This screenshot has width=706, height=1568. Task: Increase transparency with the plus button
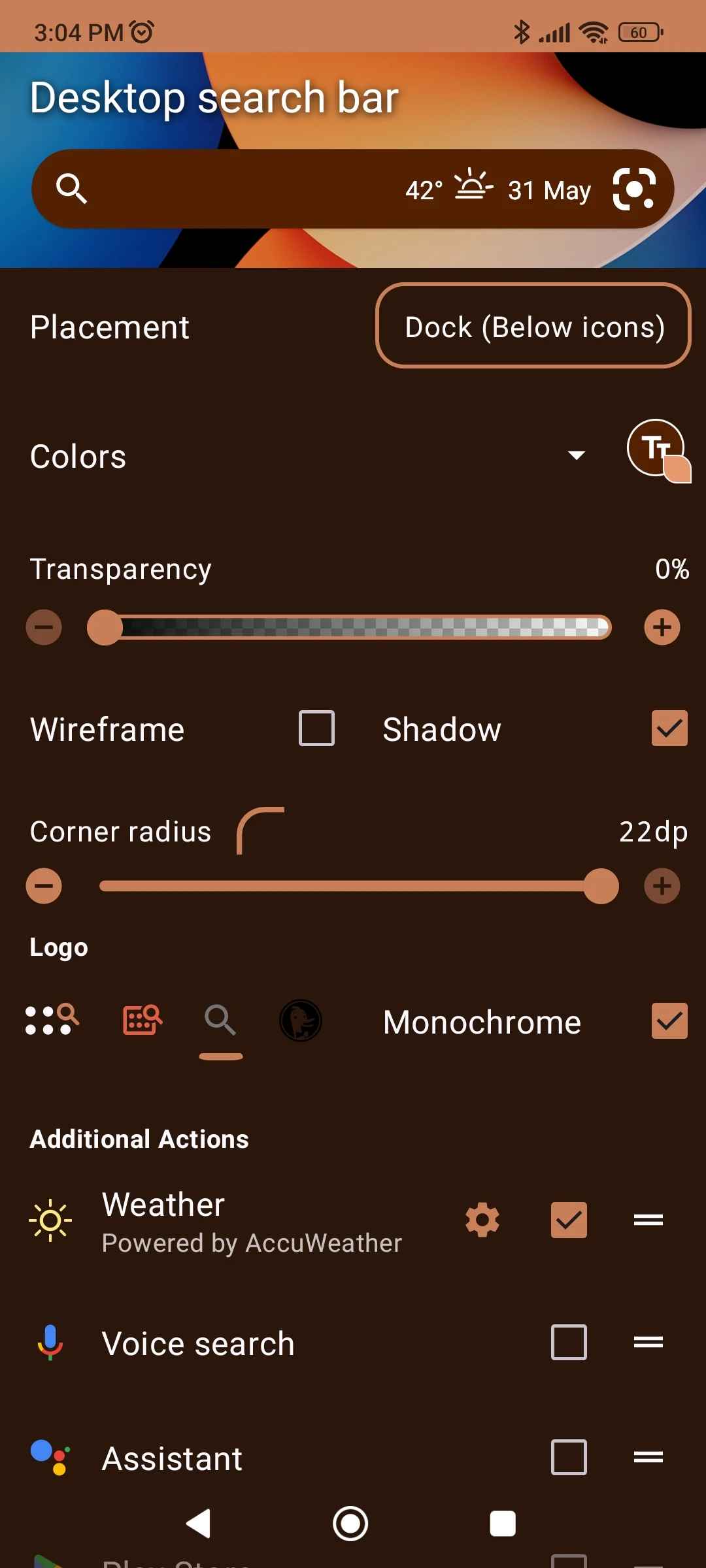coord(662,627)
